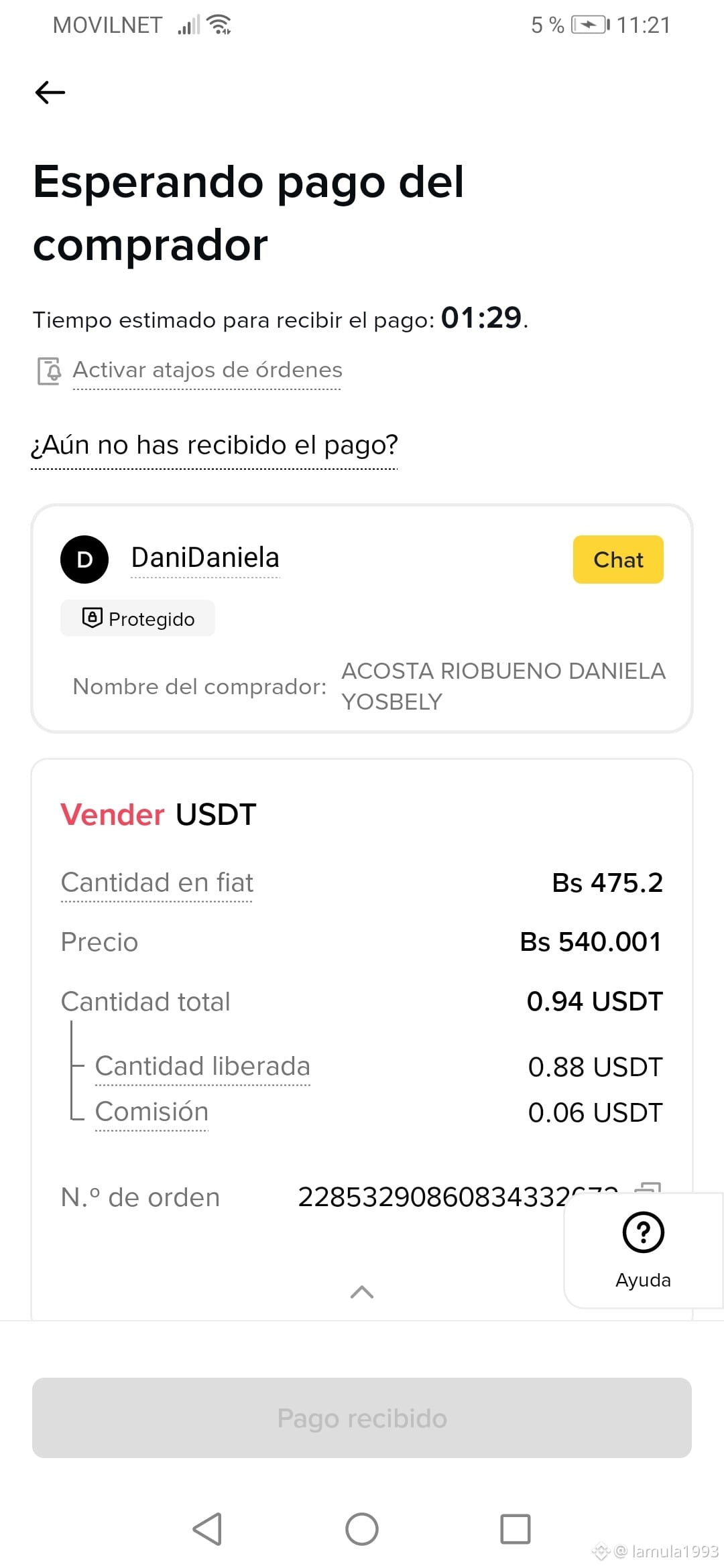
Task: Copy the order number
Action: click(648, 1187)
